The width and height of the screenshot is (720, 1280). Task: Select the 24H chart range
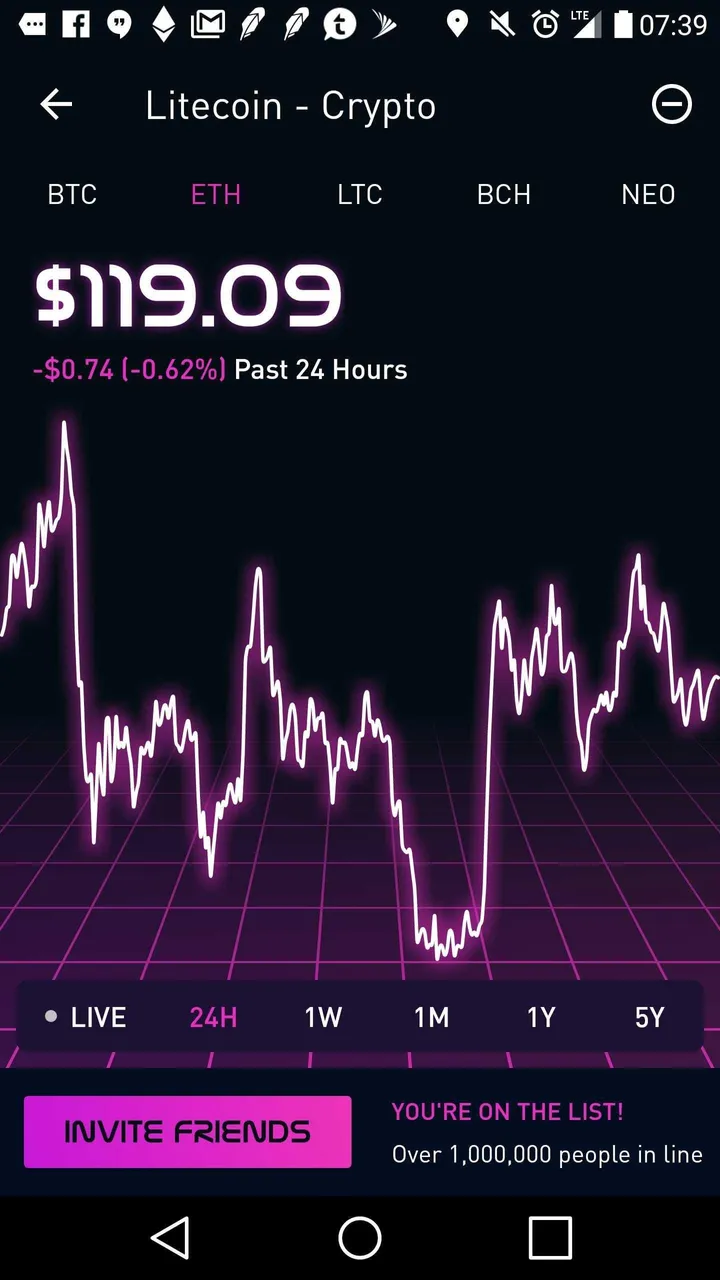click(x=213, y=1018)
